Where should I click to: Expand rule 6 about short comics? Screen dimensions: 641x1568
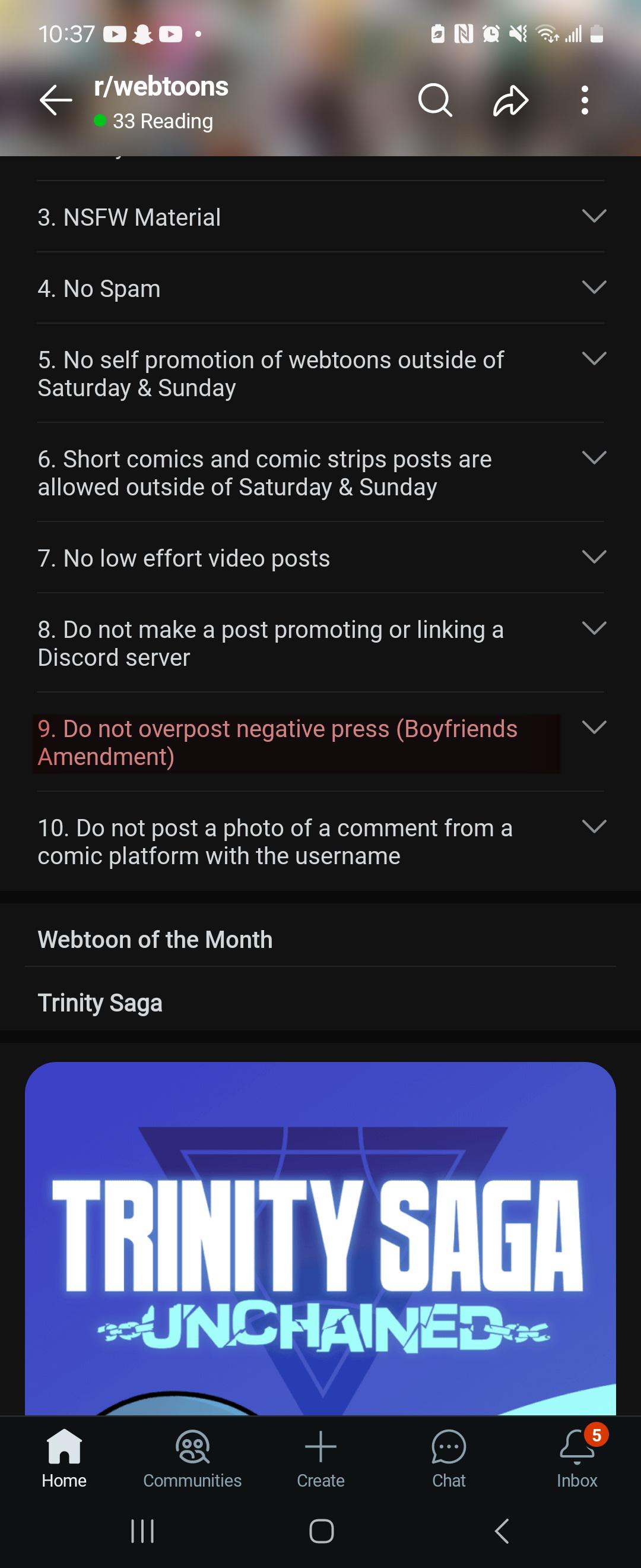click(594, 458)
